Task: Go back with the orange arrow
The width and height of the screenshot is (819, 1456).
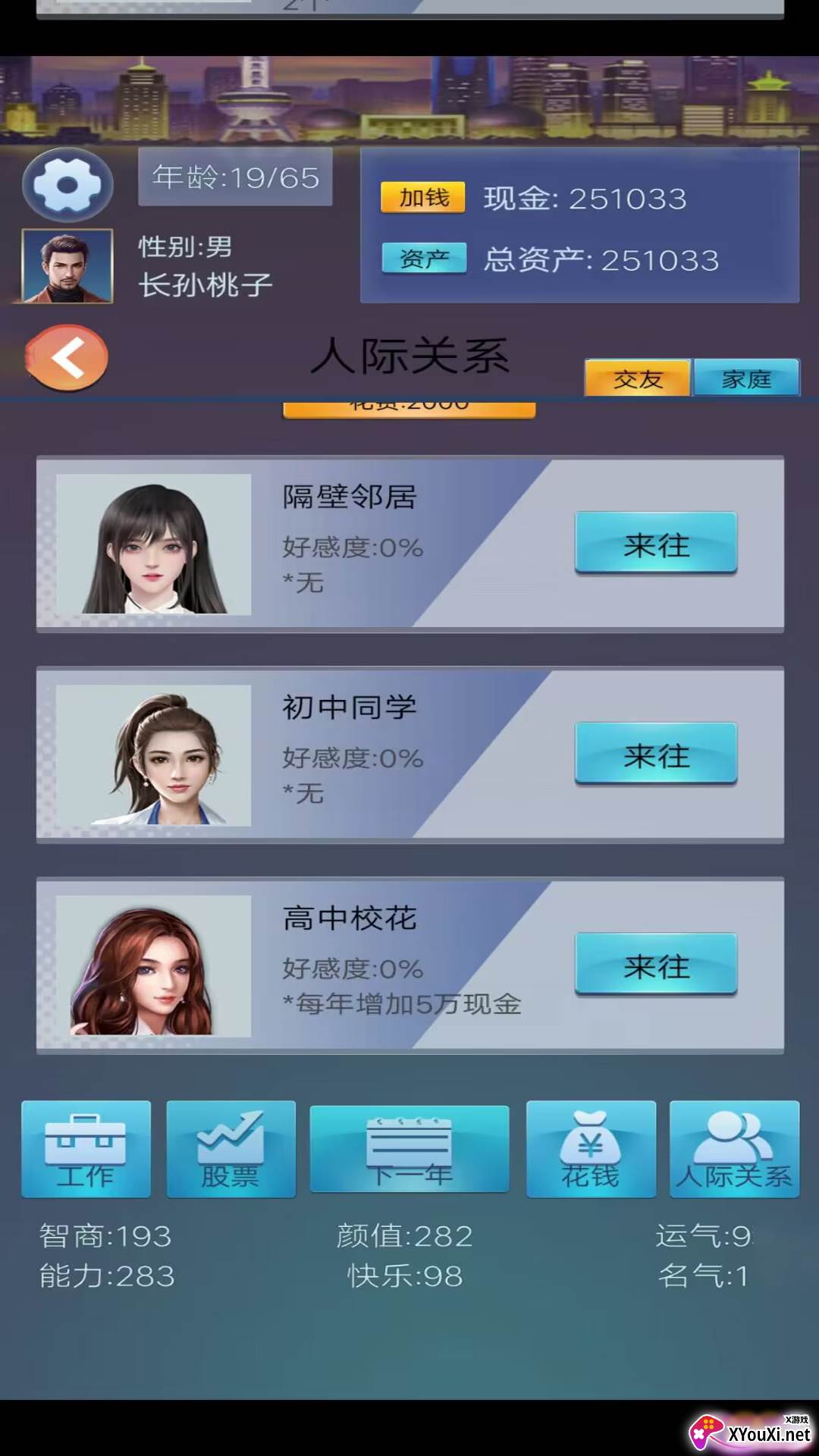Action: (67, 358)
